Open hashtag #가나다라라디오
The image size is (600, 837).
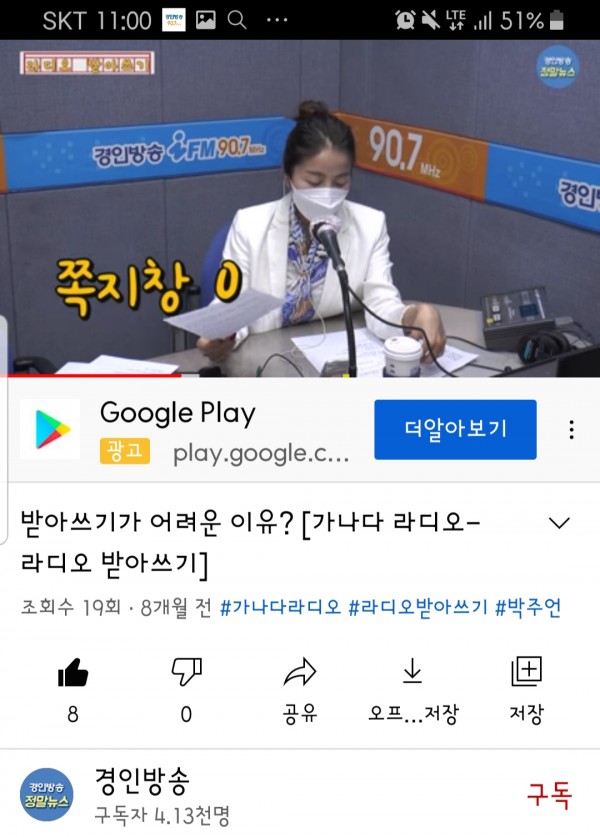coord(280,608)
